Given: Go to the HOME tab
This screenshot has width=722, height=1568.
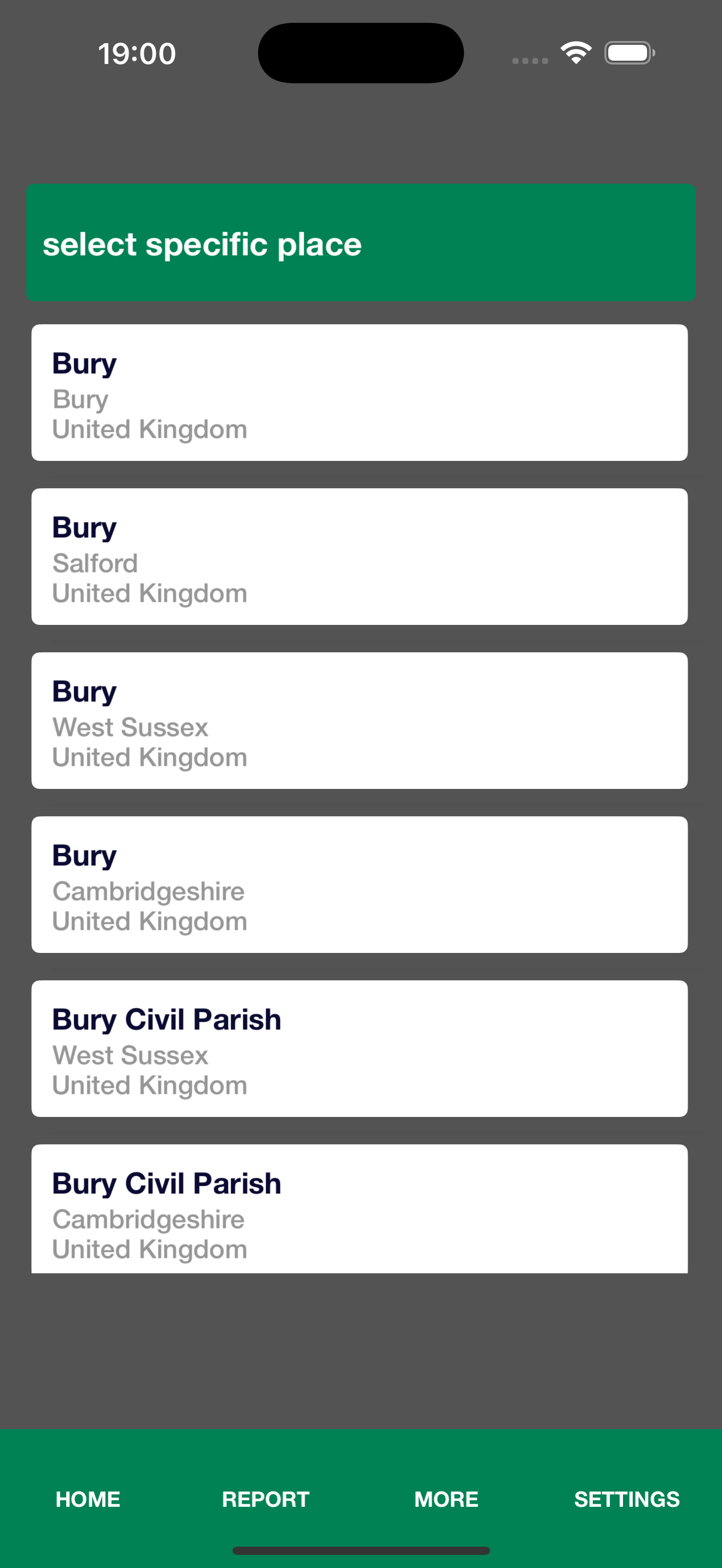Looking at the screenshot, I should [x=88, y=1499].
